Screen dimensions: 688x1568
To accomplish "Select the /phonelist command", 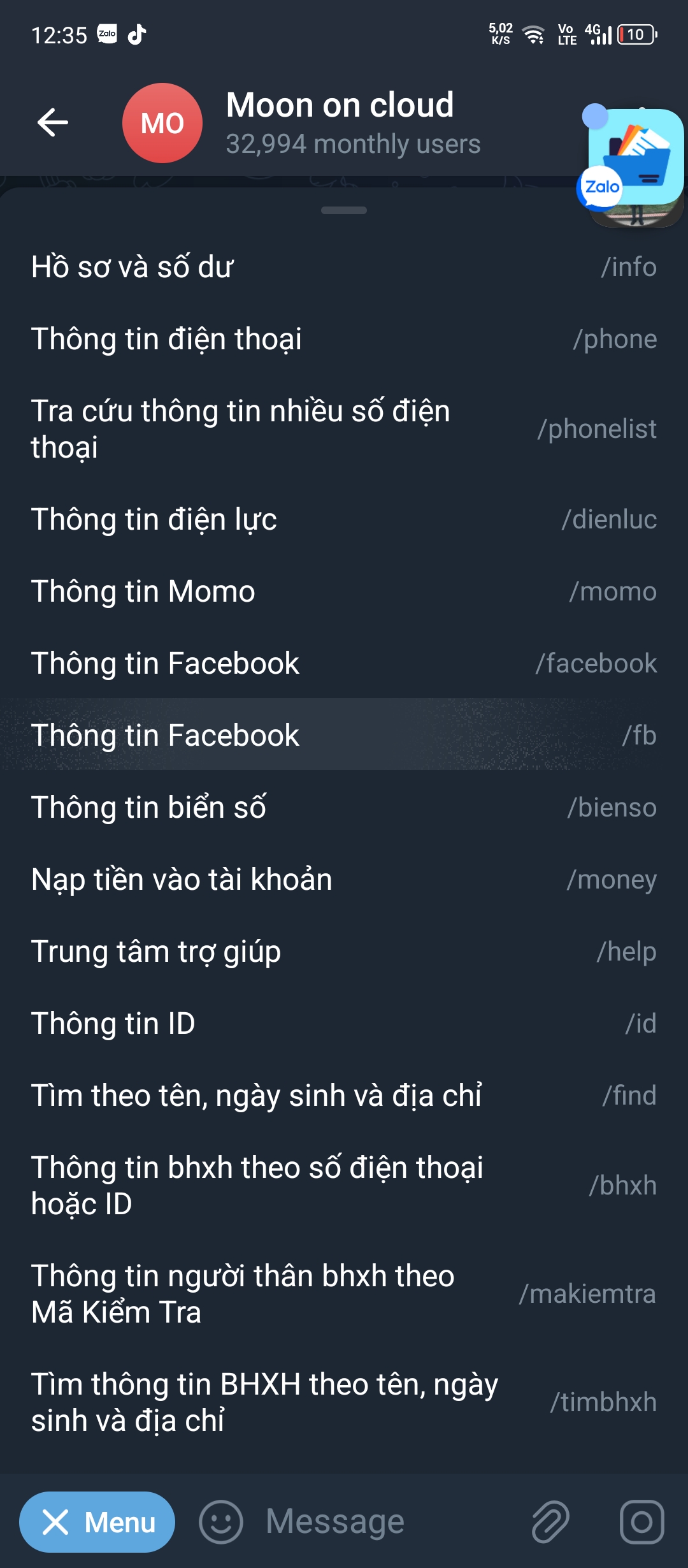I will [x=344, y=429].
